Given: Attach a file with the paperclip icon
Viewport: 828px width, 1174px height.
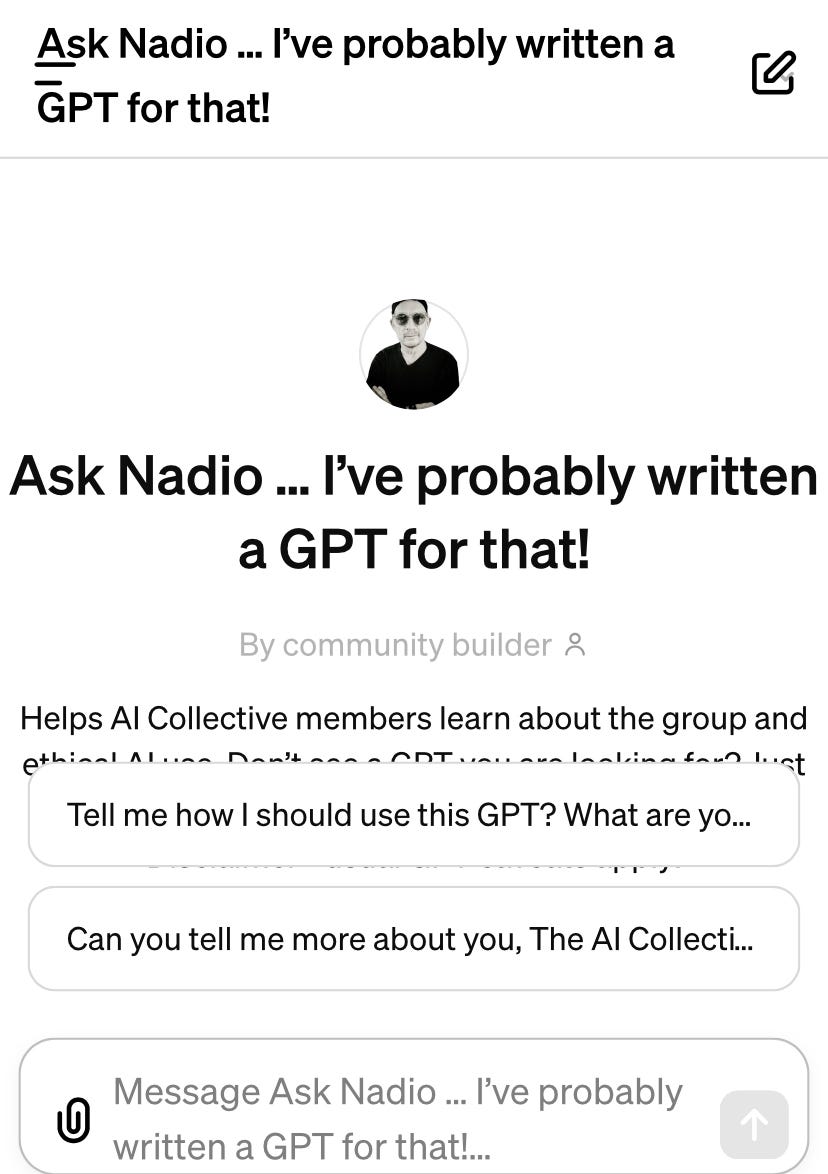Looking at the screenshot, I should click(73, 1119).
